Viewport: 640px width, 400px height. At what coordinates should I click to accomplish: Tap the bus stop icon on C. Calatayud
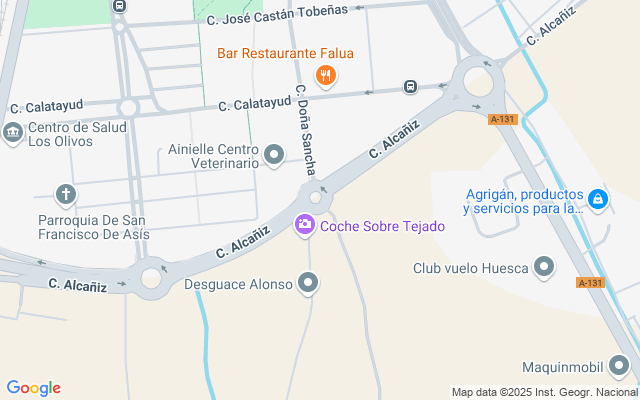[410, 87]
